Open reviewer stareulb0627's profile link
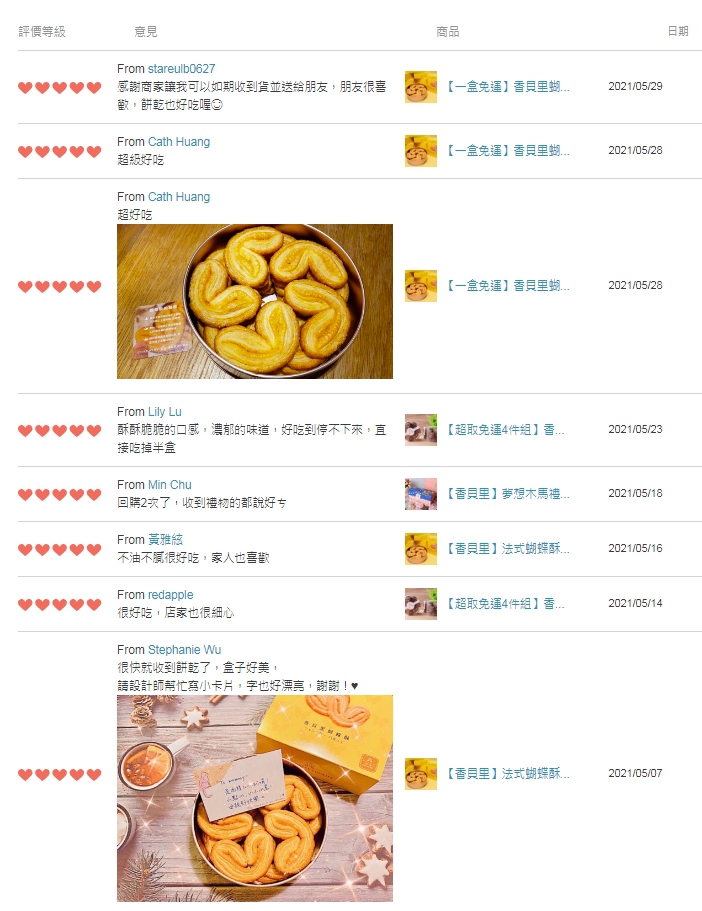702x911 pixels. pyautogui.click(x=181, y=69)
